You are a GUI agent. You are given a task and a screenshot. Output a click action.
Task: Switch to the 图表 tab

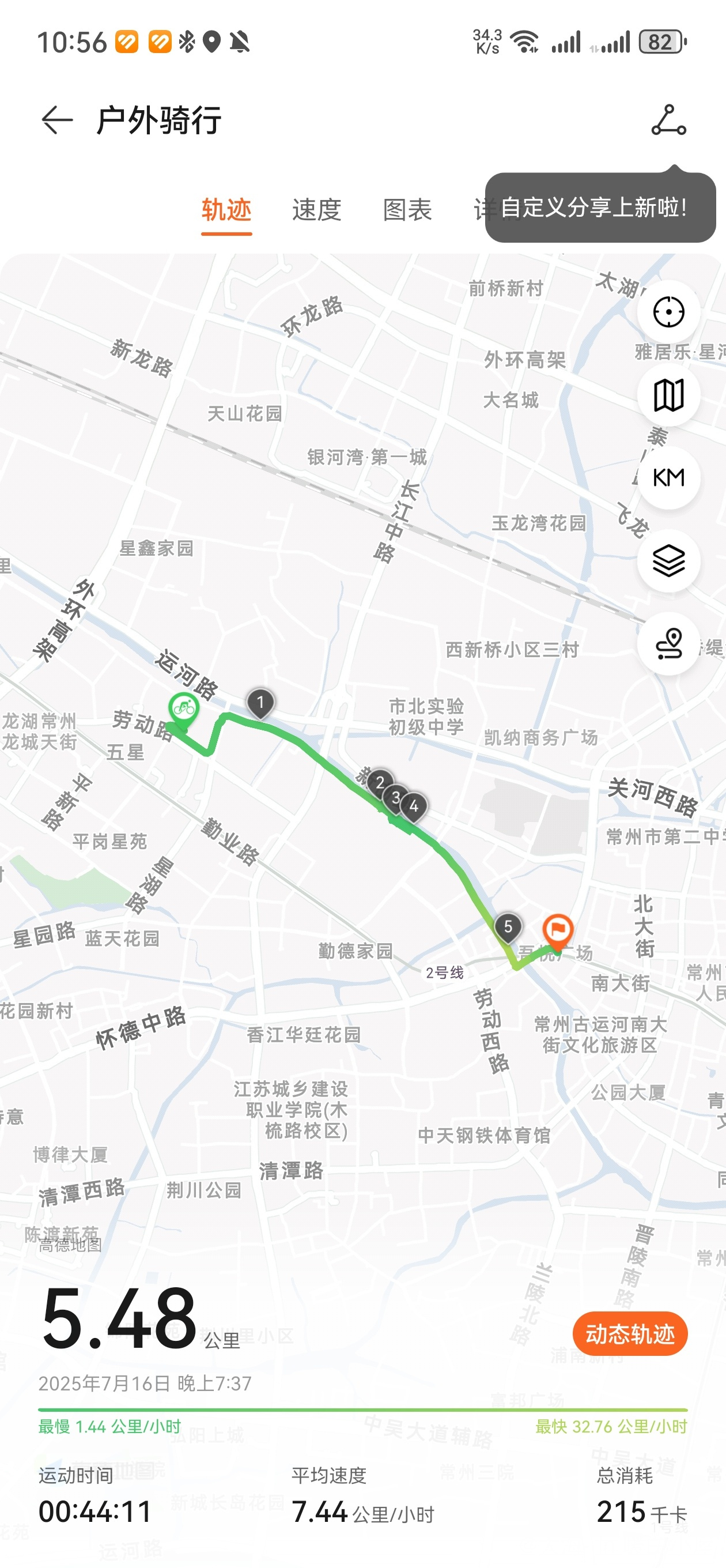point(407,210)
